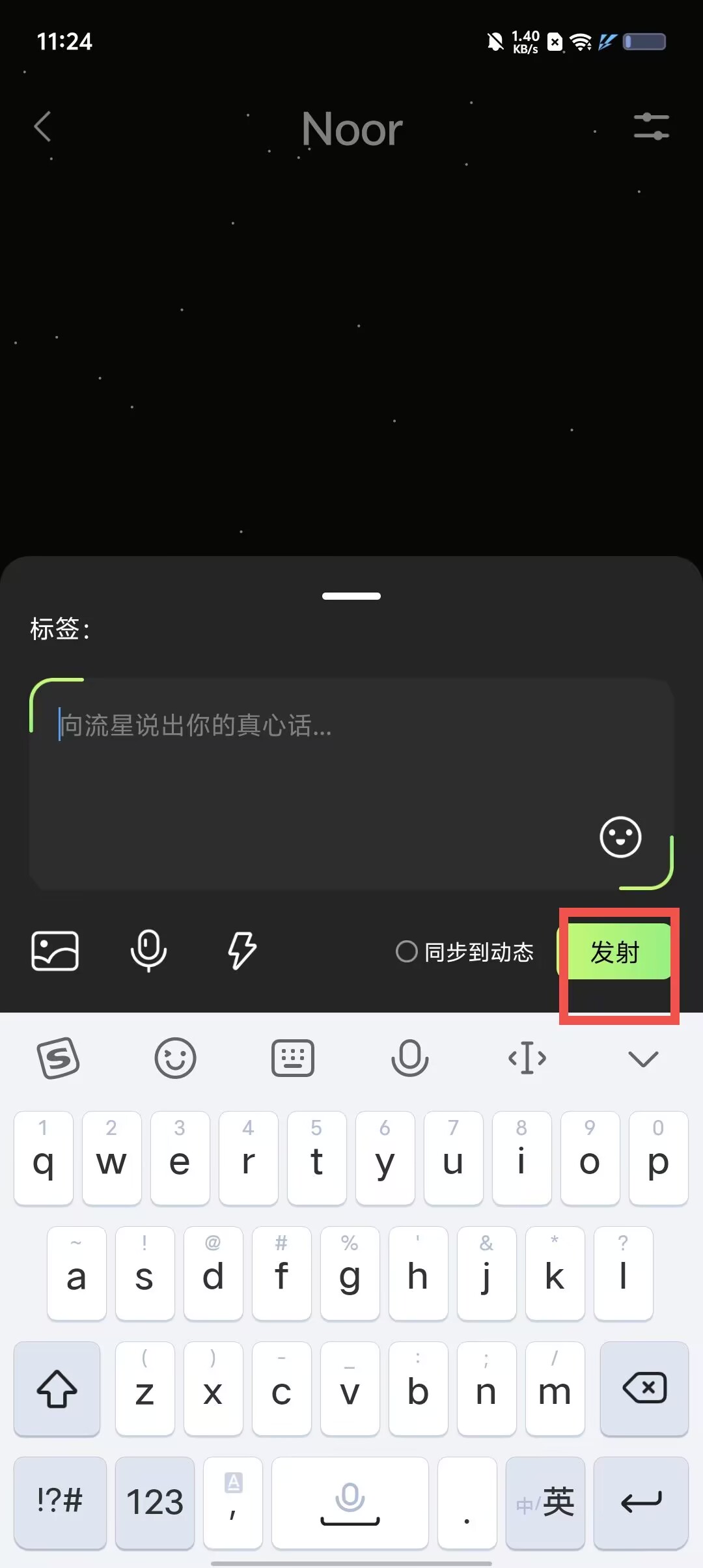Image resolution: width=703 pixels, height=1568 pixels.
Task: Open the cursor movement tool
Action: pos(527,1058)
